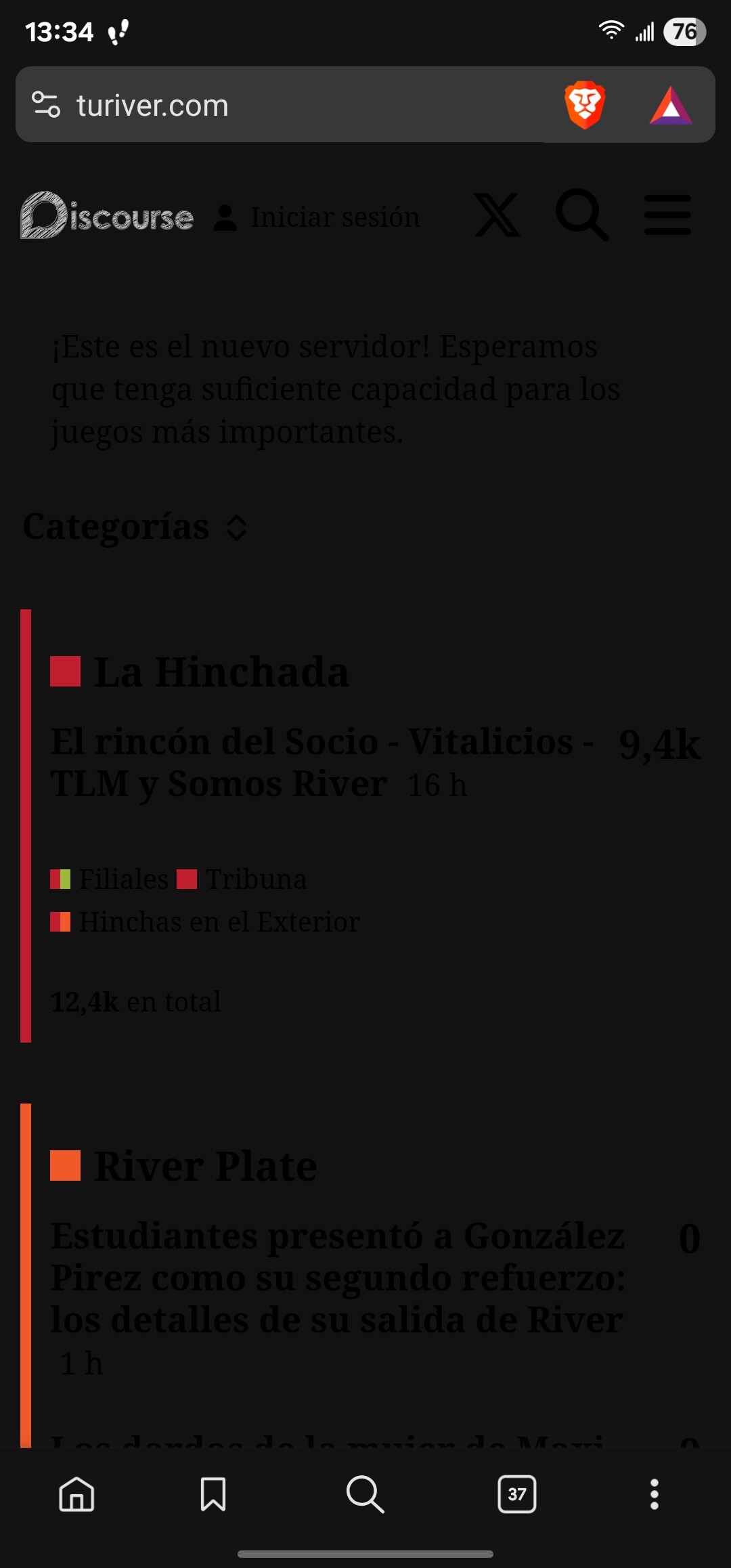Viewport: 731px width, 1568px height.
Task: Open topic Estudiantes presentó a González Pirez
Action: 338,1278
